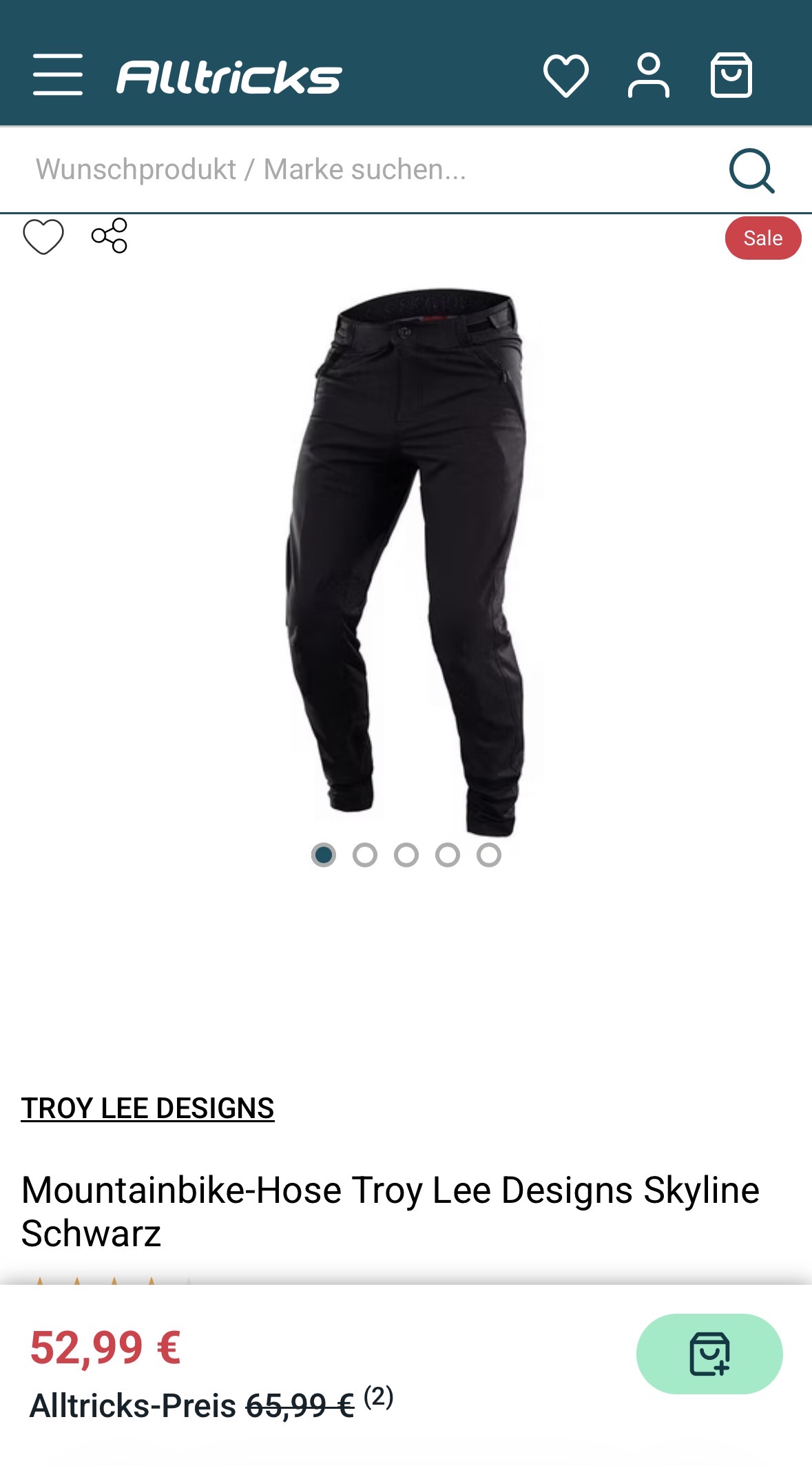812x1466 pixels.
Task: Open the shopping bag in the header
Action: pyautogui.click(x=731, y=75)
